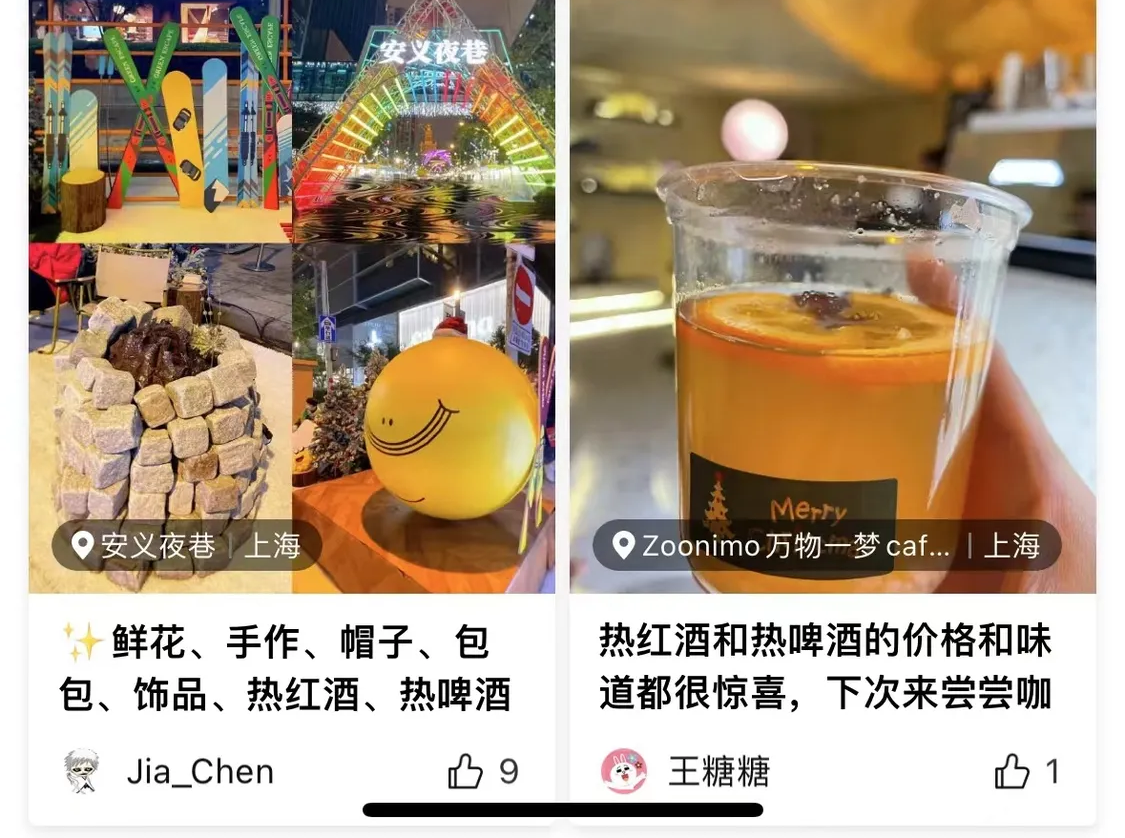
Task: Like Jia_Chen's post
Action: point(466,772)
